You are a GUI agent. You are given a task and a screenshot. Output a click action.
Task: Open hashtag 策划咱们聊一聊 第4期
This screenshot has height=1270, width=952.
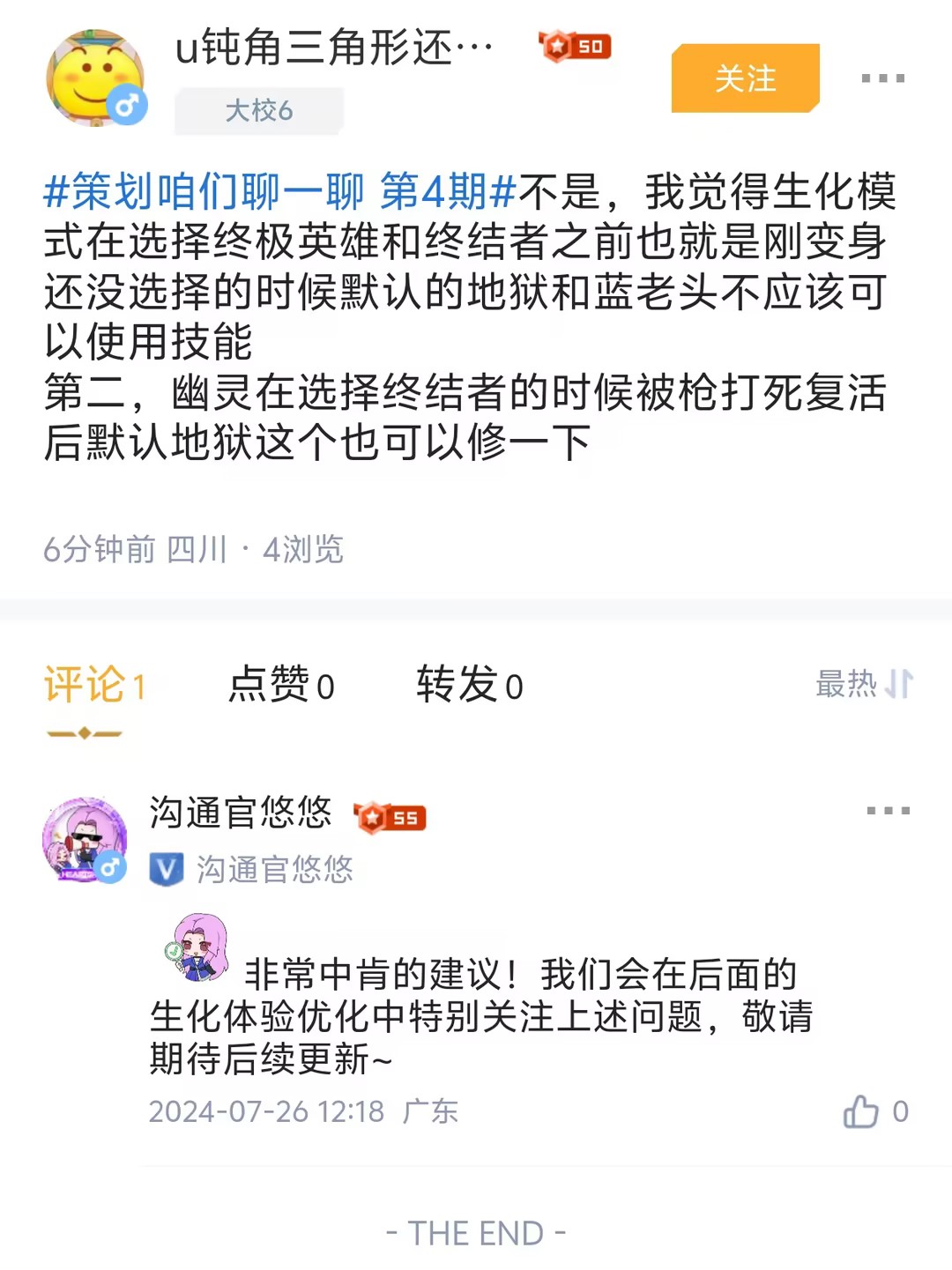280,191
